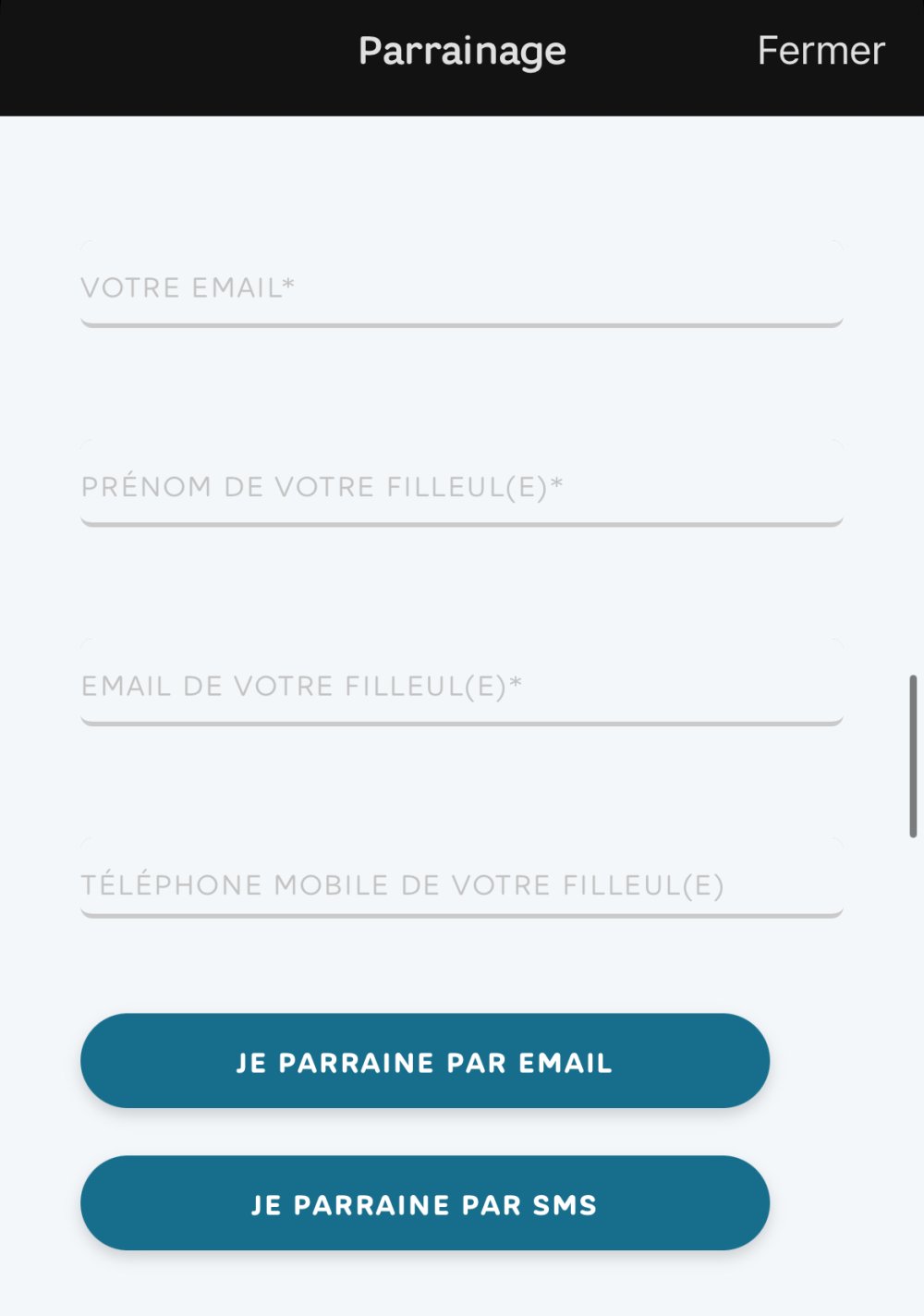Enter the Téléphone mobile de votre filleul(e) field
This screenshot has width=924, height=1316.
pos(461,883)
